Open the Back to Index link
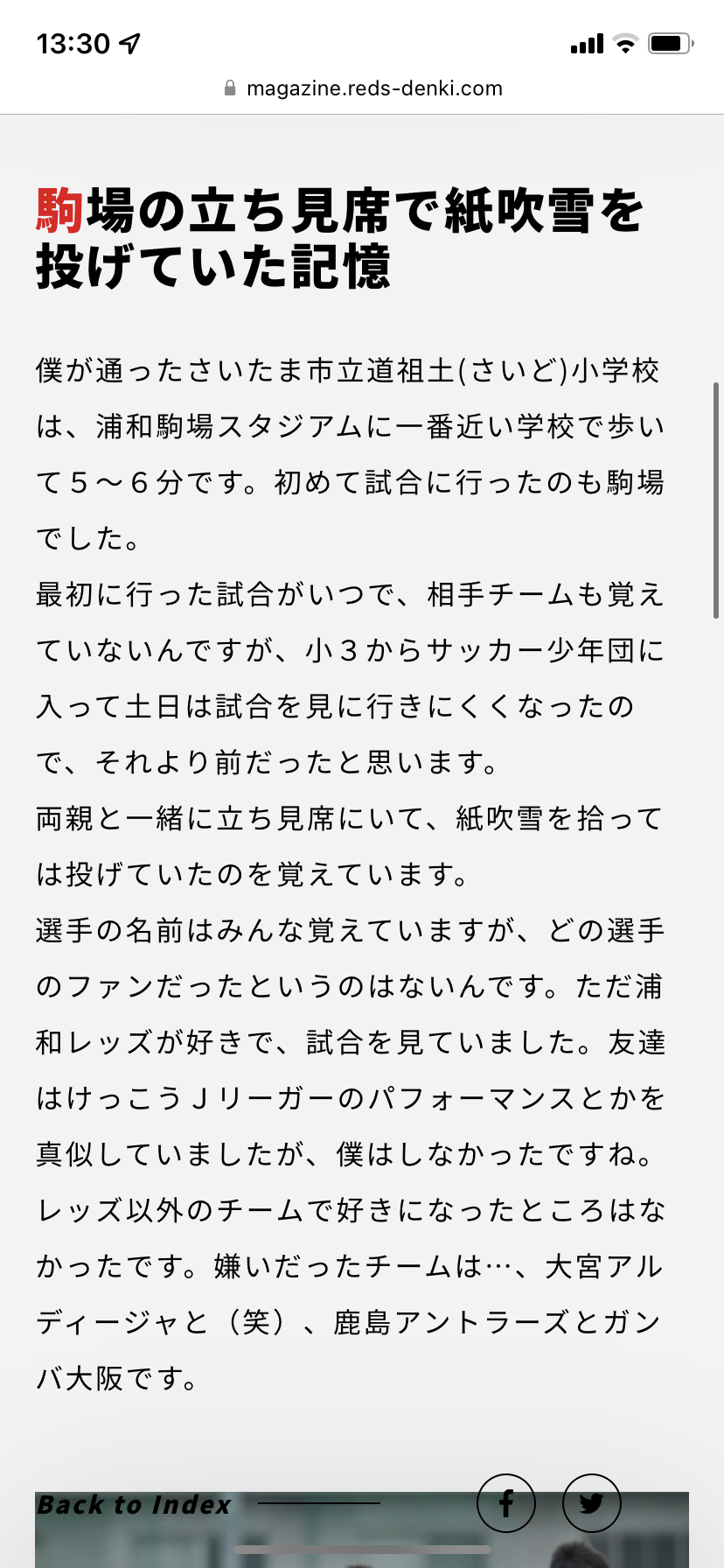Image resolution: width=724 pixels, height=1568 pixels. [135, 1505]
